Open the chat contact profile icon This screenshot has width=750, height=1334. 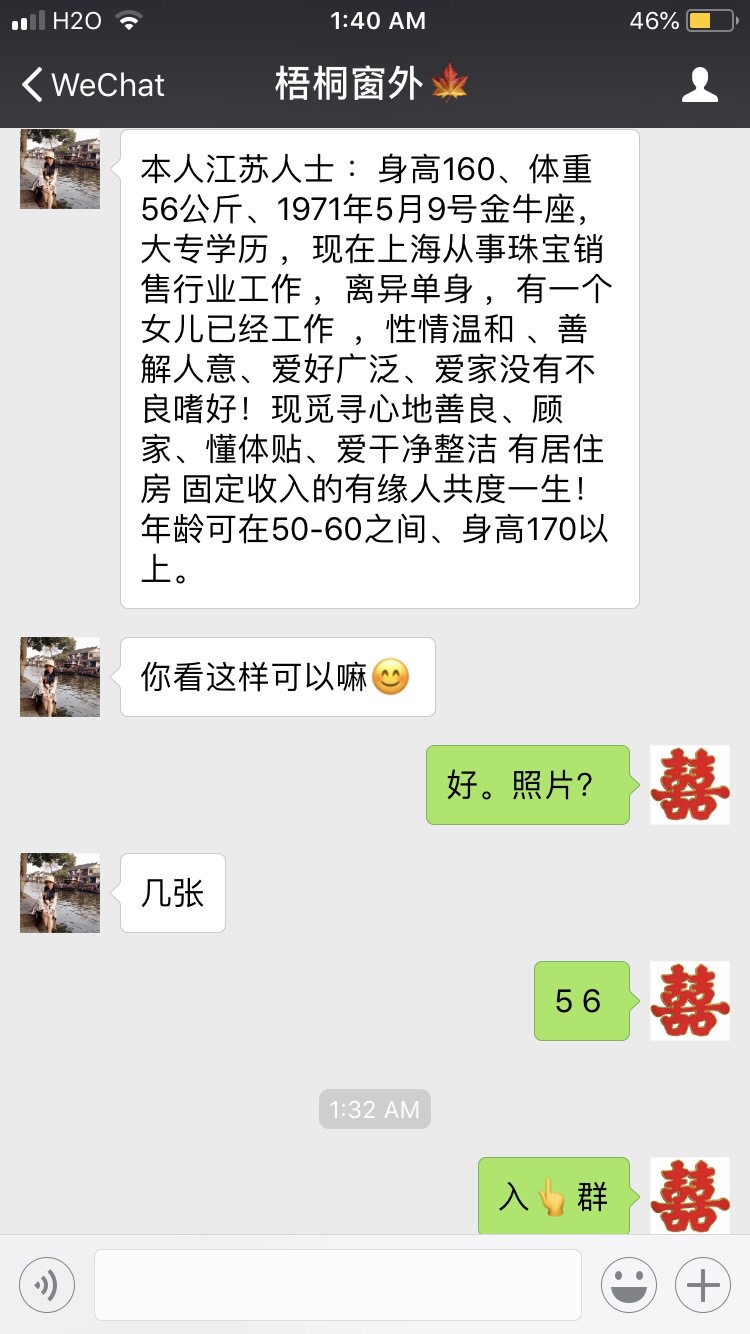point(699,85)
